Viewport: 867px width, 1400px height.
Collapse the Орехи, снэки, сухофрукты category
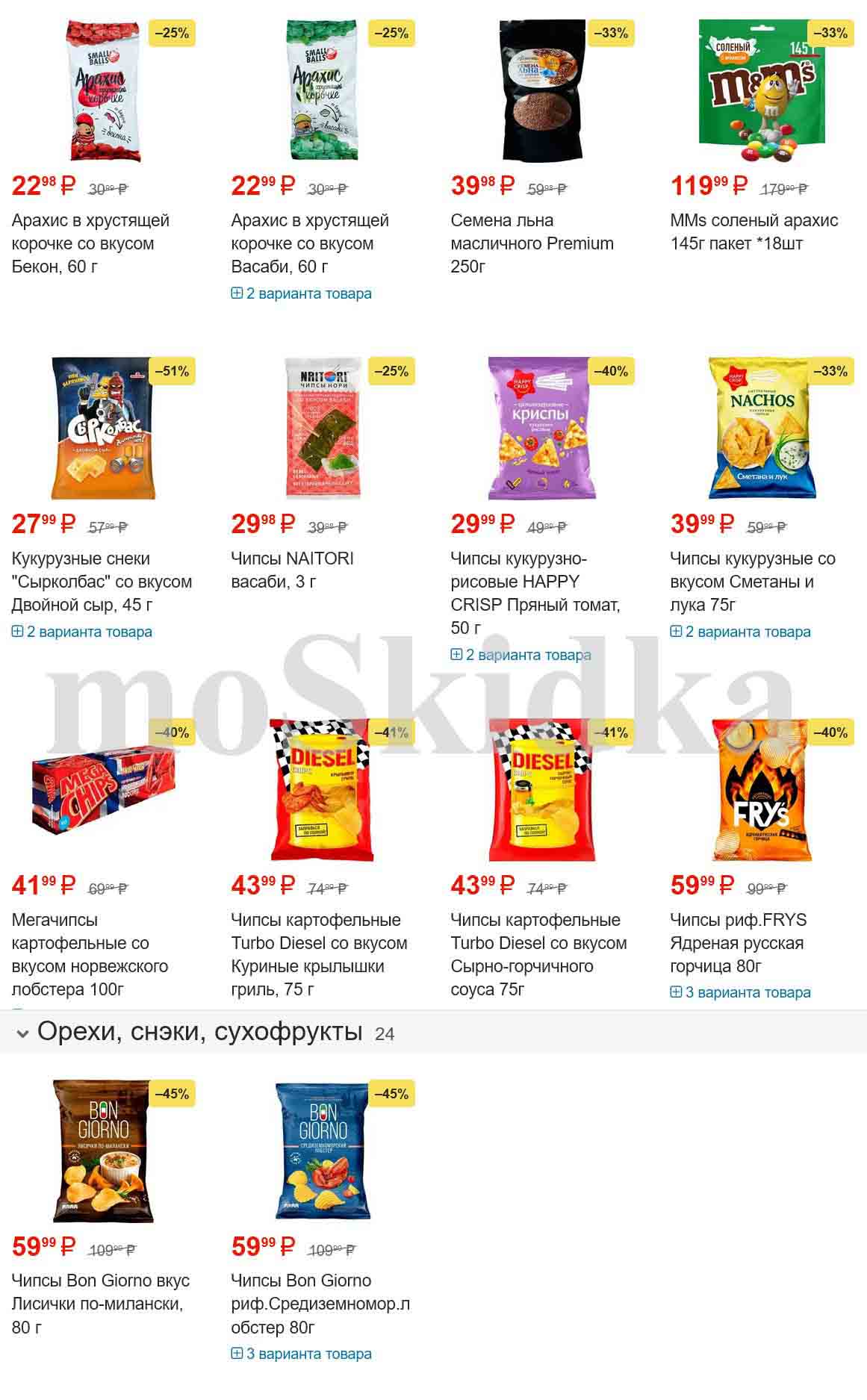pos(22,1033)
